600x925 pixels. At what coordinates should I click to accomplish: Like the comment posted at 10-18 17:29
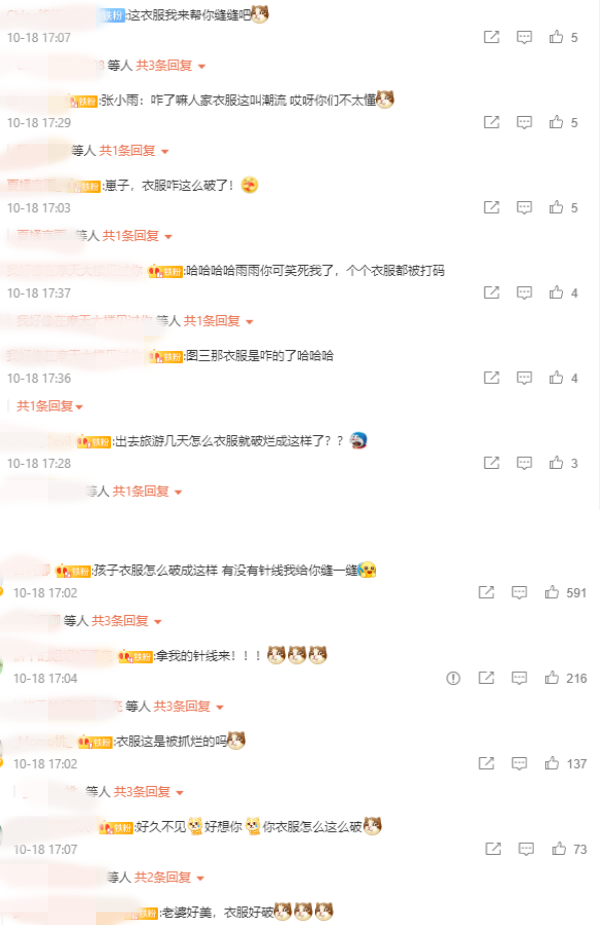pyautogui.click(x=557, y=122)
